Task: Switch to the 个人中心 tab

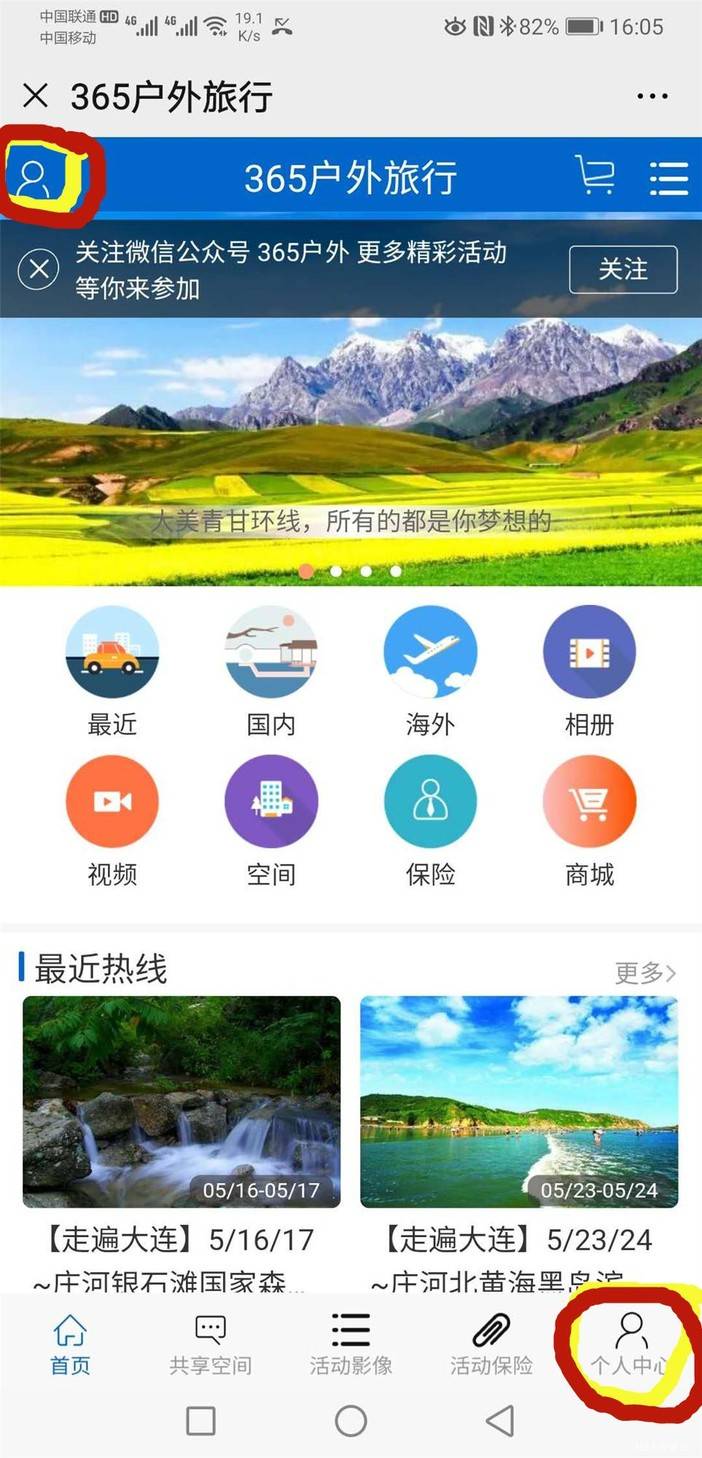Action: click(x=630, y=1344)
